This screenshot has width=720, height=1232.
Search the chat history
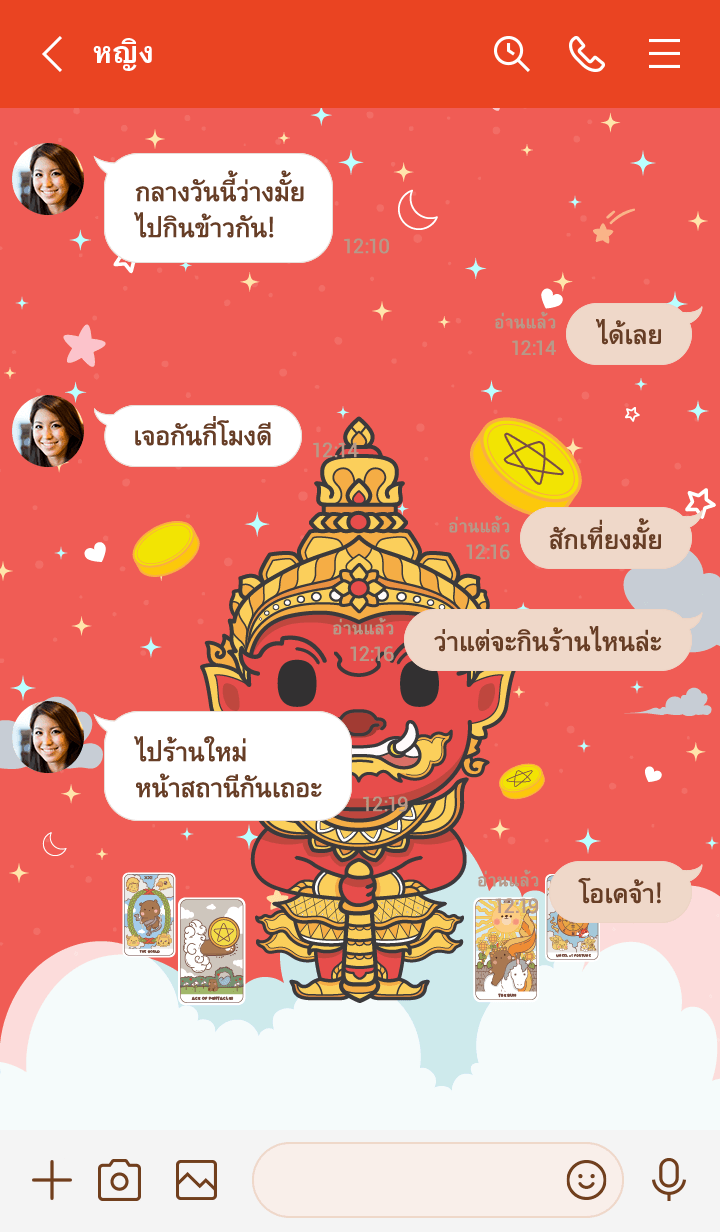pos(511,54)
